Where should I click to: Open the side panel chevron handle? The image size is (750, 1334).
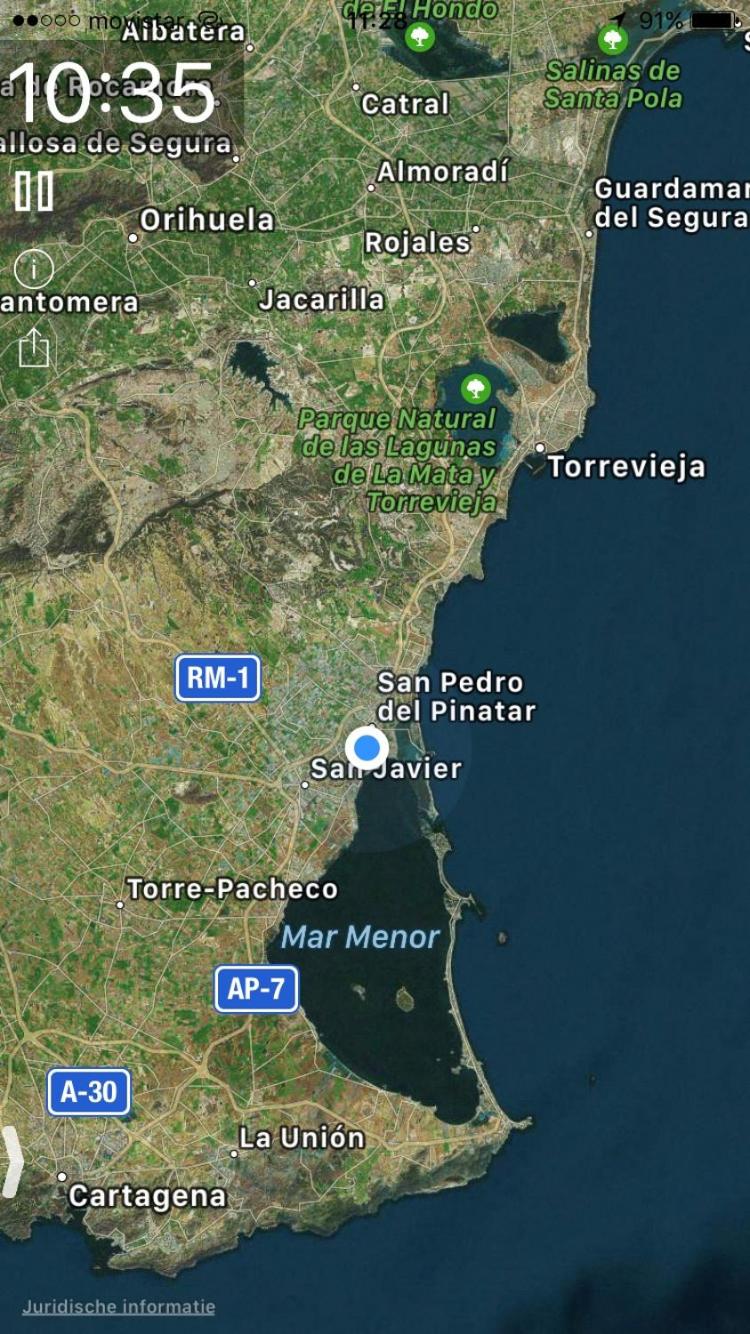[12, 1161]
